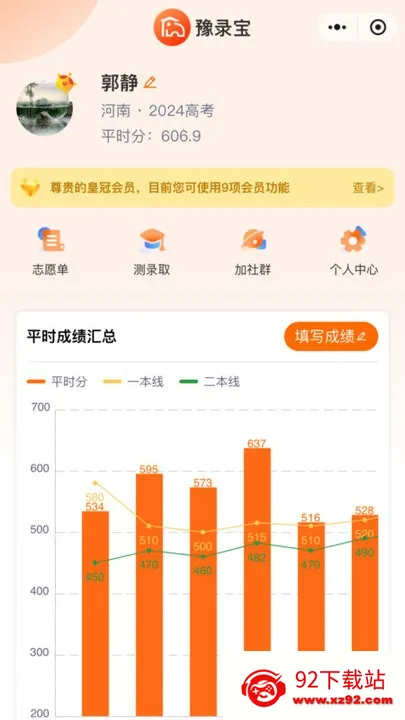The height and width of the screenshot is (720, 405).
Task: Toggle the 二本线 legend item
Action: tap(210, 382)
